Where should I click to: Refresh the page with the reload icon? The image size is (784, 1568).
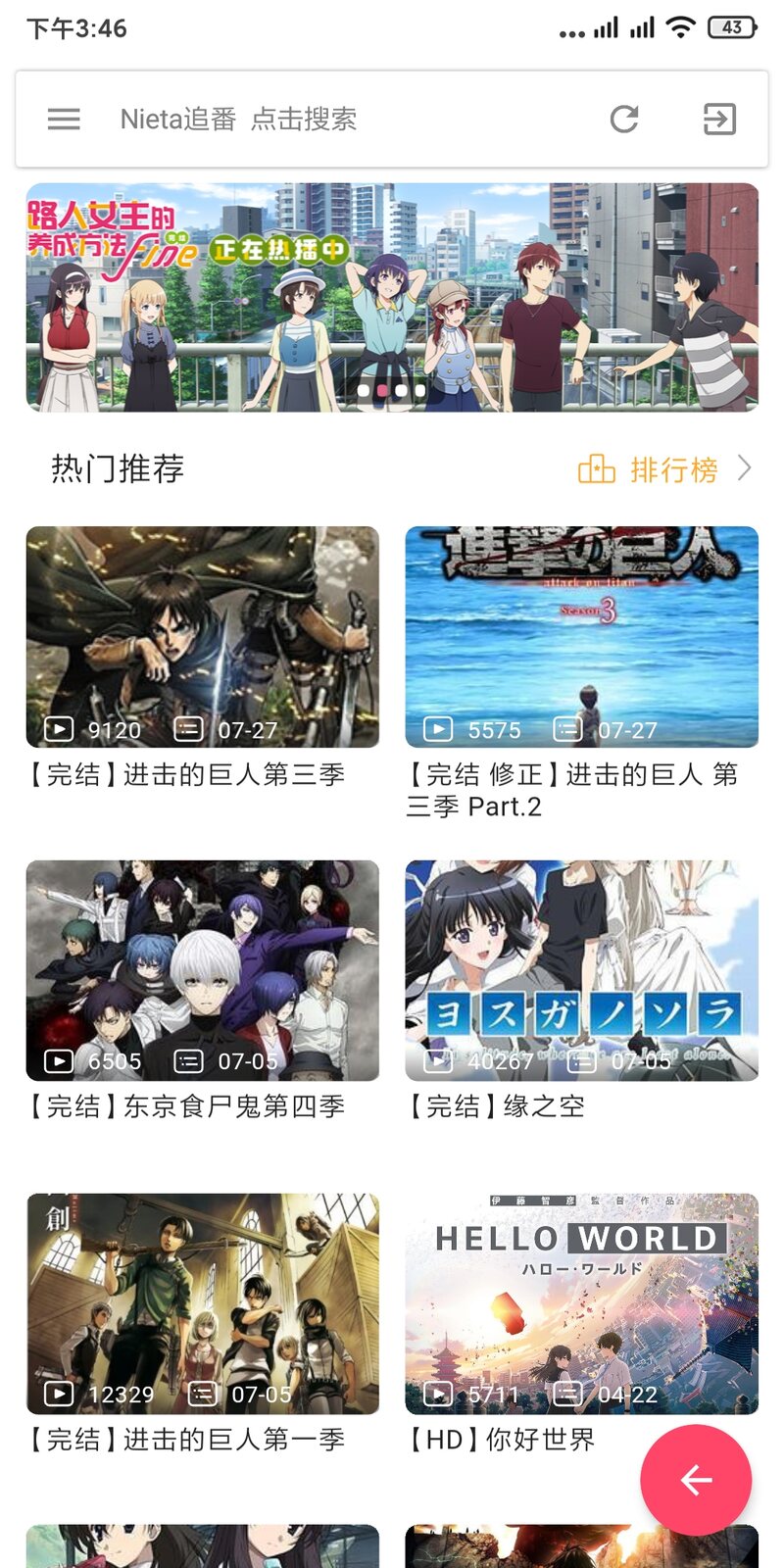624,120
